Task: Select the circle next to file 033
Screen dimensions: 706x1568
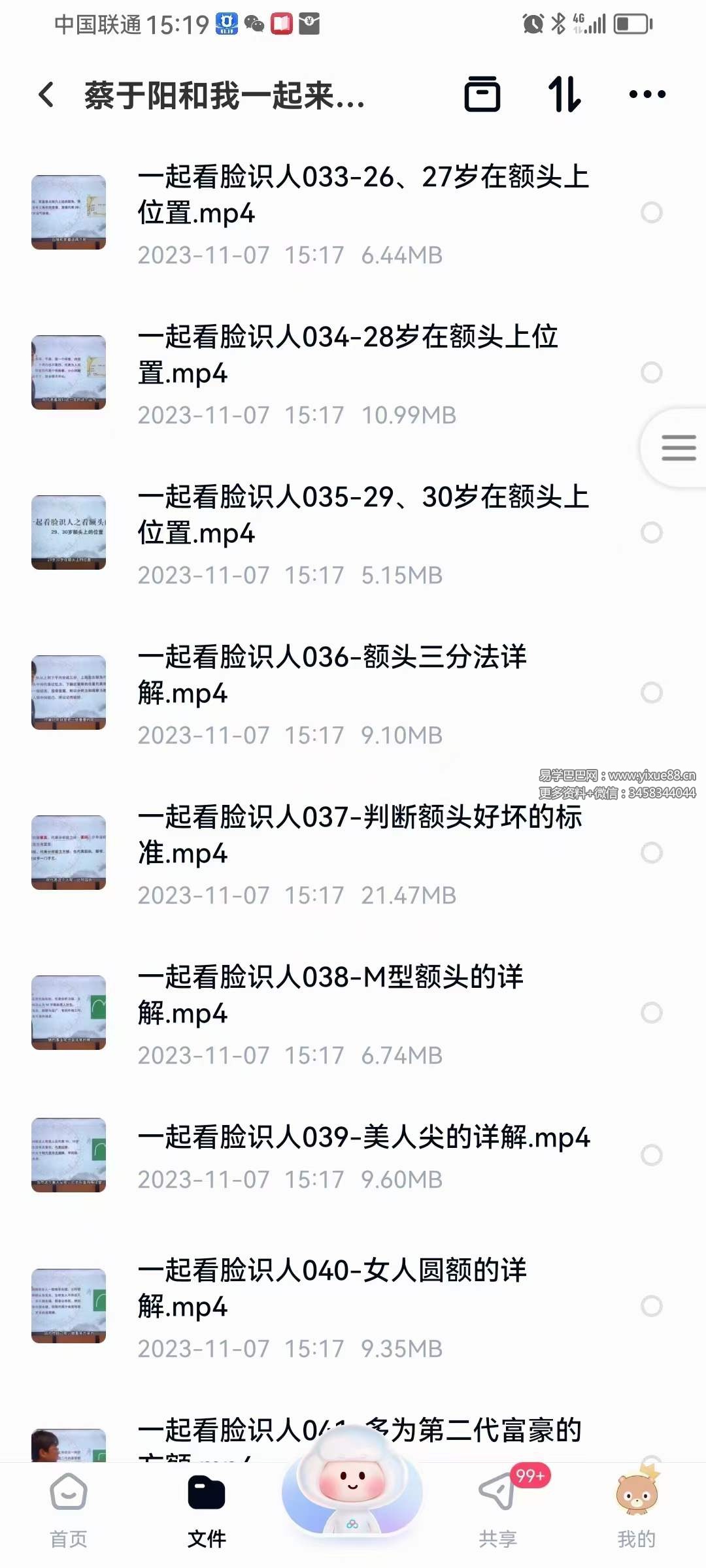Action: pyautogui.click(x=650, y=212)
